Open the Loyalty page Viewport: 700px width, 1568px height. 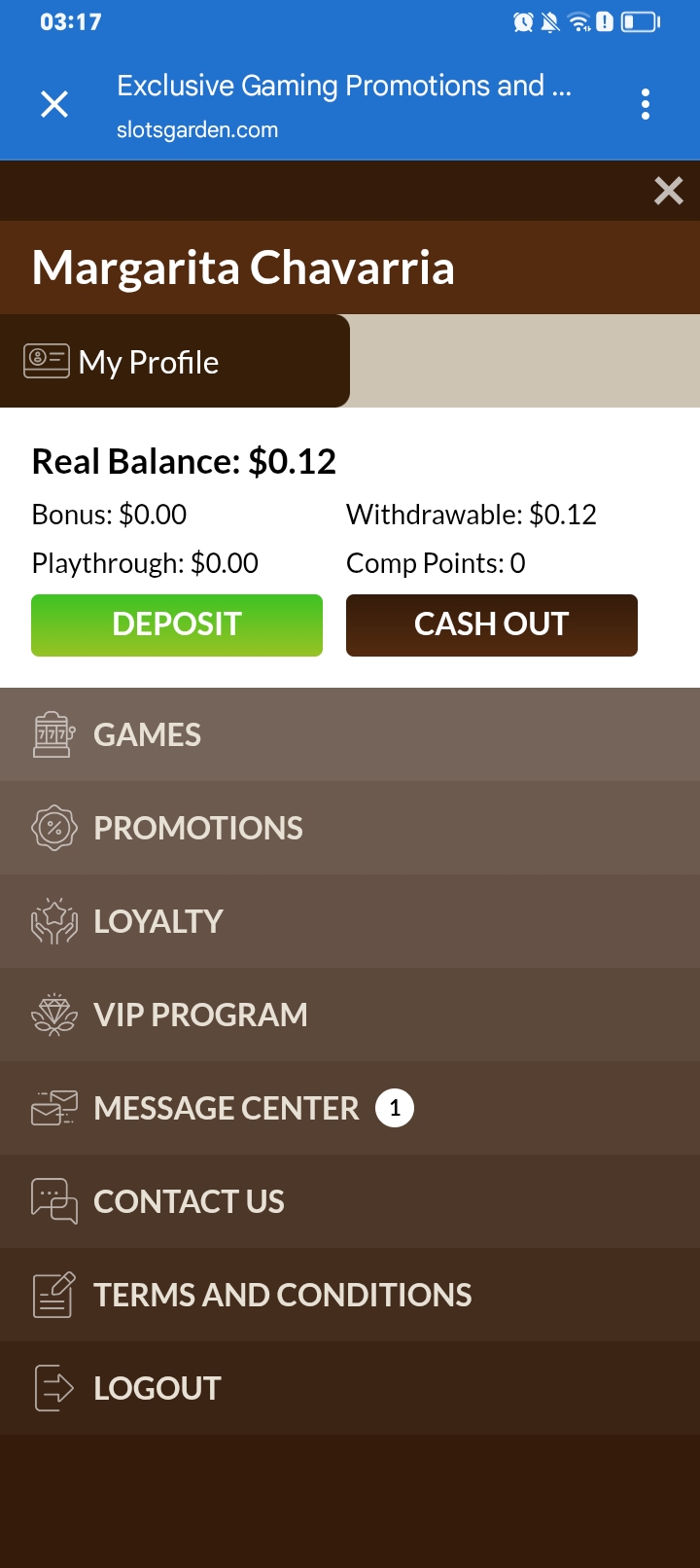[x=158, y=922]
